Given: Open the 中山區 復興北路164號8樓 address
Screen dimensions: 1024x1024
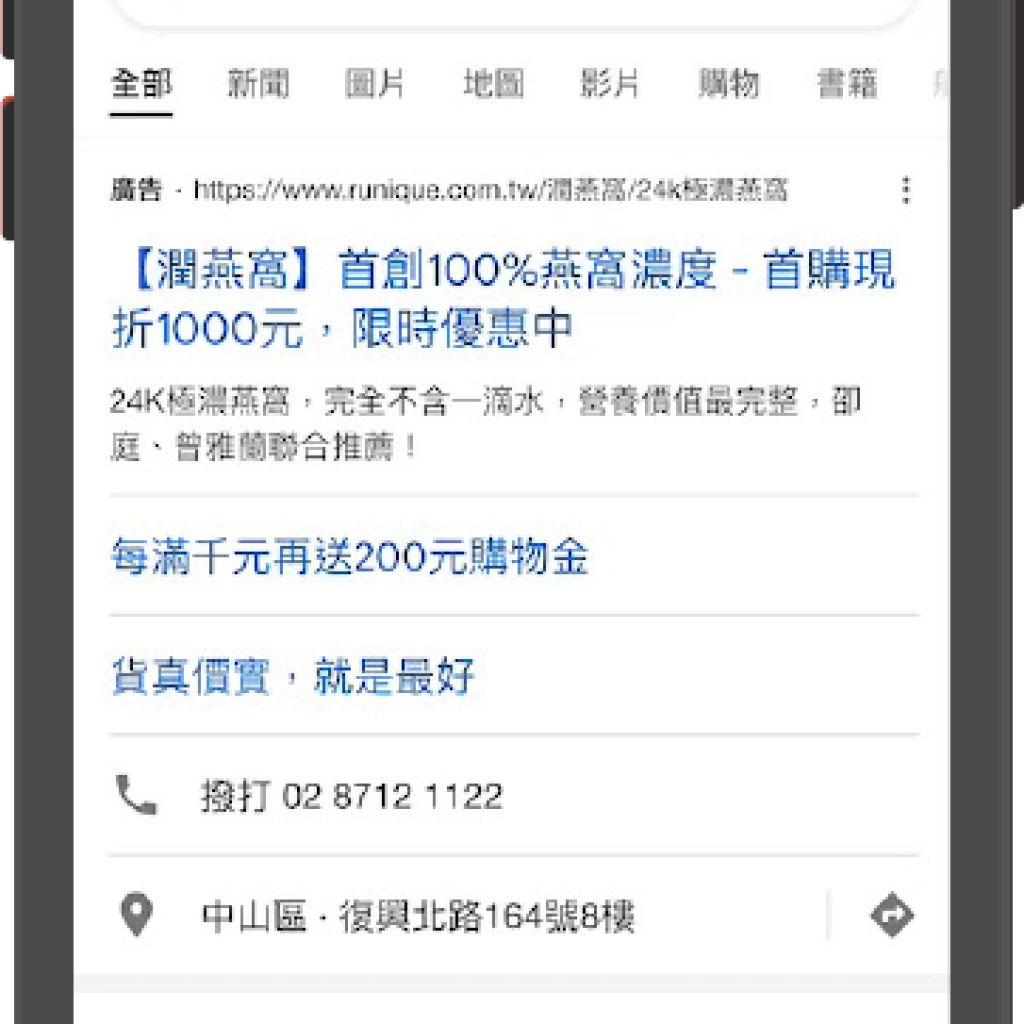Looking at the screenshot, I should click(418, 916).
